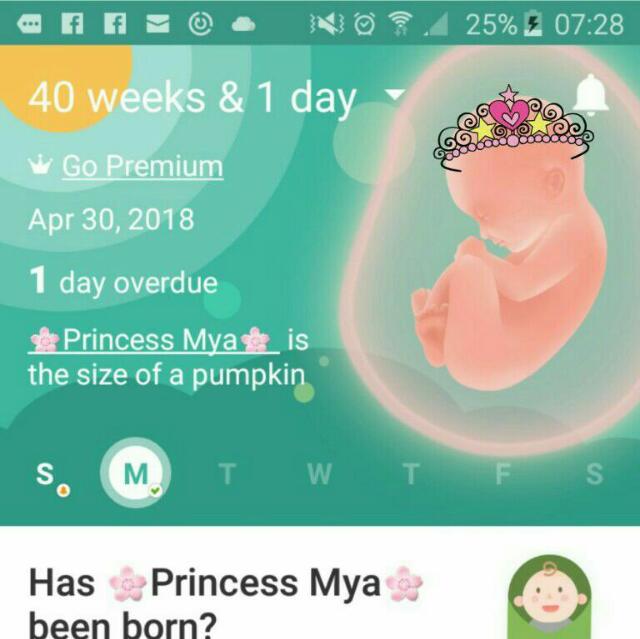Select Thursday in the week row
The height and width of the screenshot is (639, 640).
coord(411,475)
